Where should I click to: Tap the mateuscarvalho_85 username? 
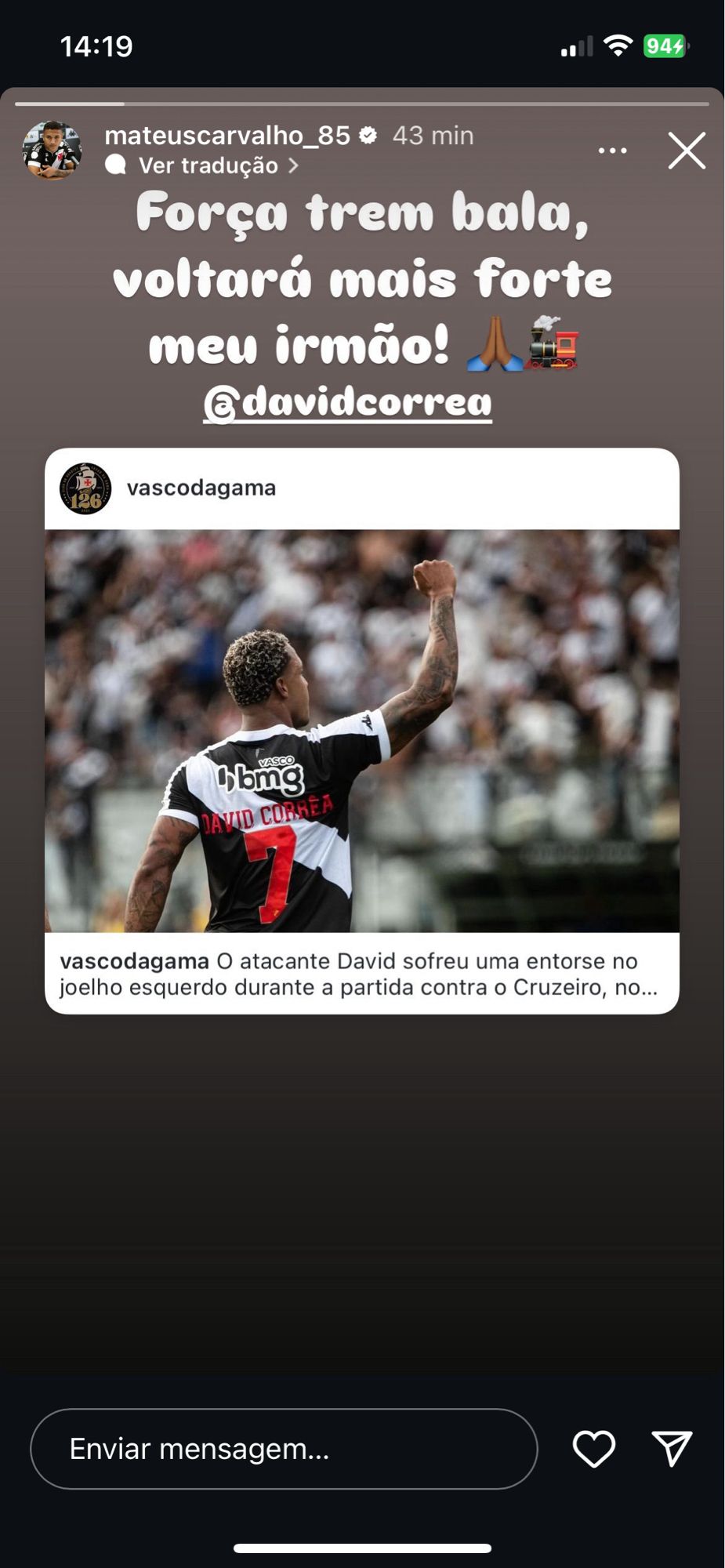[227, 136]
